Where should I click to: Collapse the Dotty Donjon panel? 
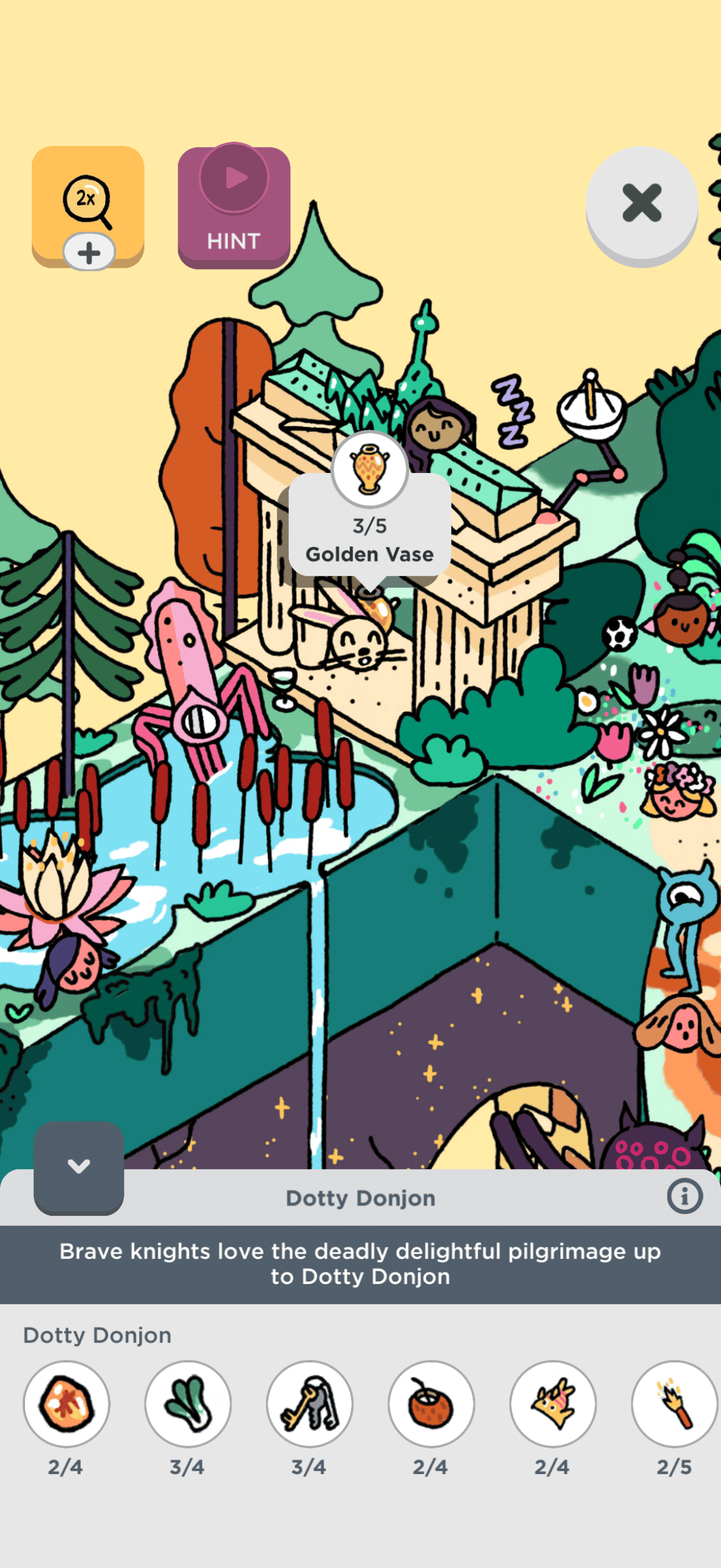click(x=78, y=1167)
